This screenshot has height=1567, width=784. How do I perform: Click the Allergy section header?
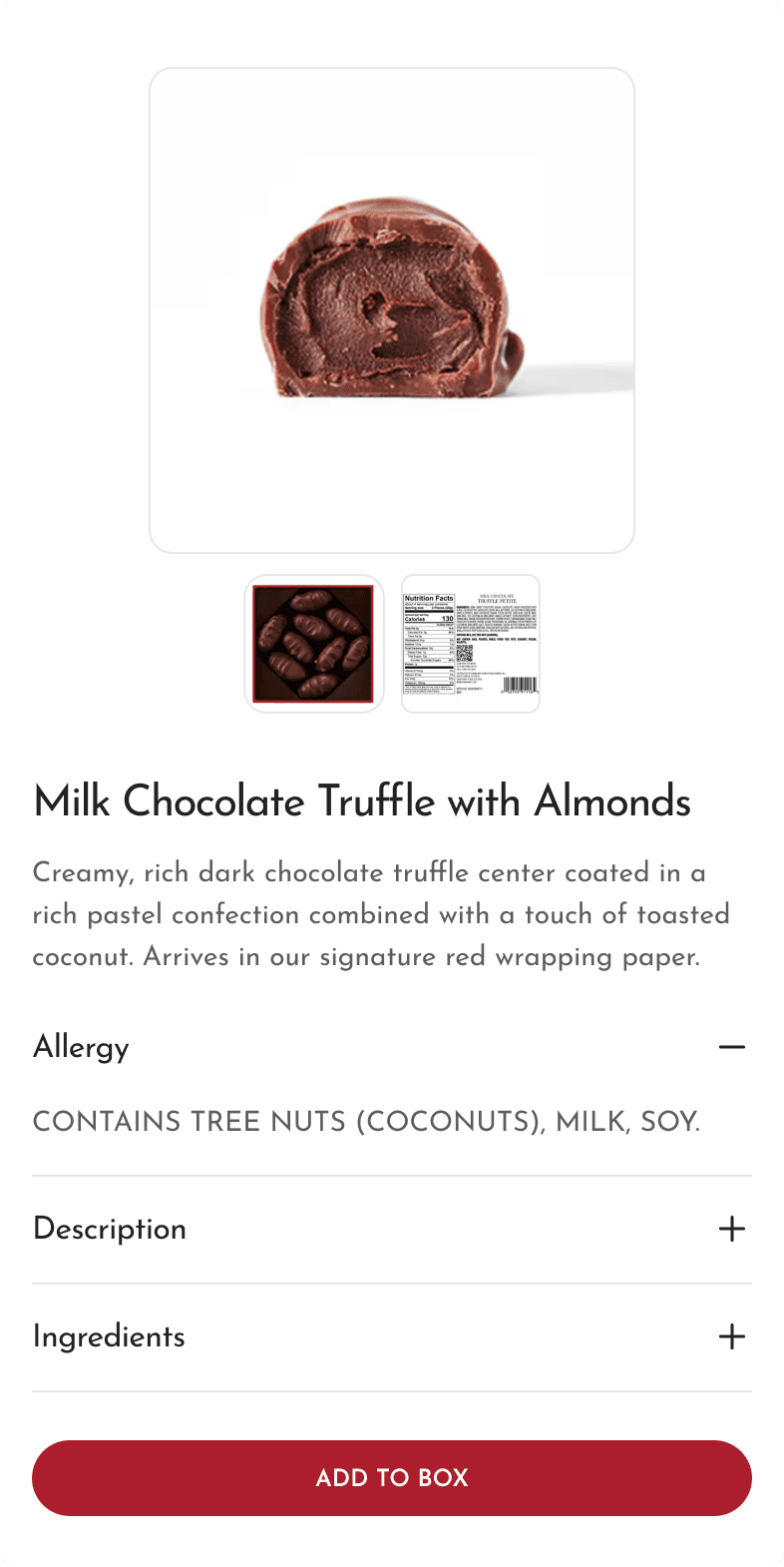click(81, 1047)
